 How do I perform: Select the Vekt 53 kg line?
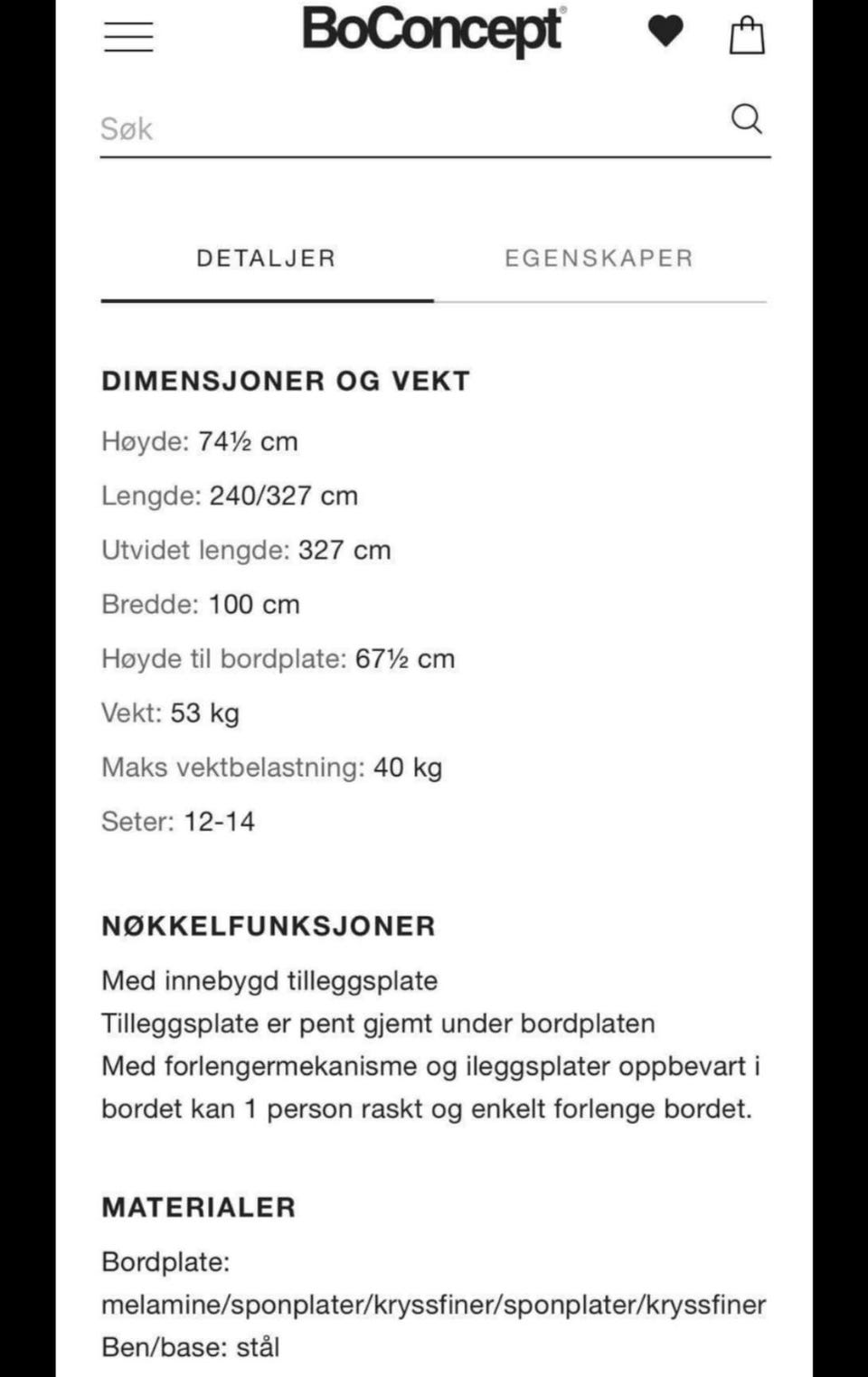click(x=171, y=713)
